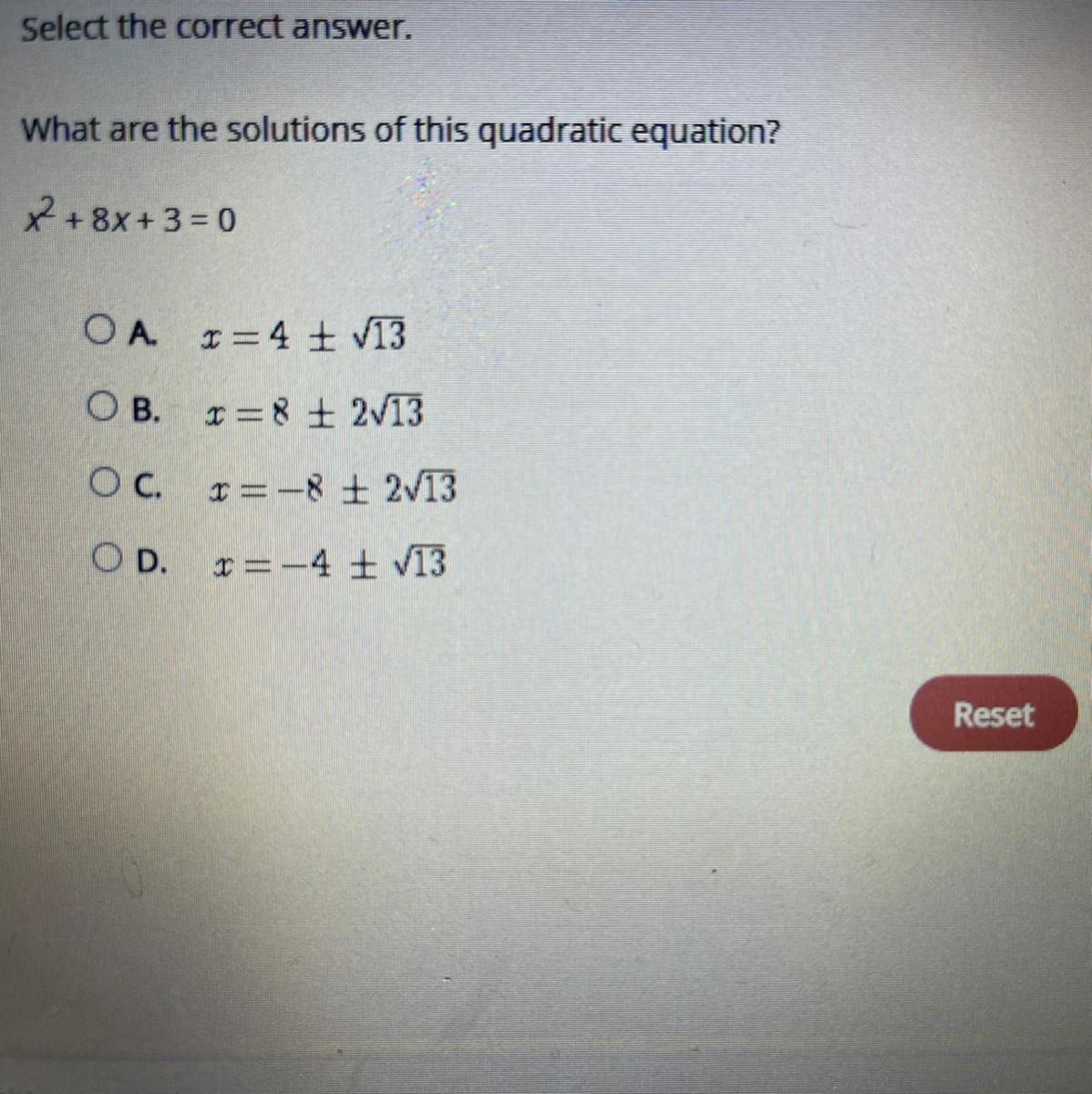Tap the Reset button
Screen dimensions: 1092x1094
993,714
